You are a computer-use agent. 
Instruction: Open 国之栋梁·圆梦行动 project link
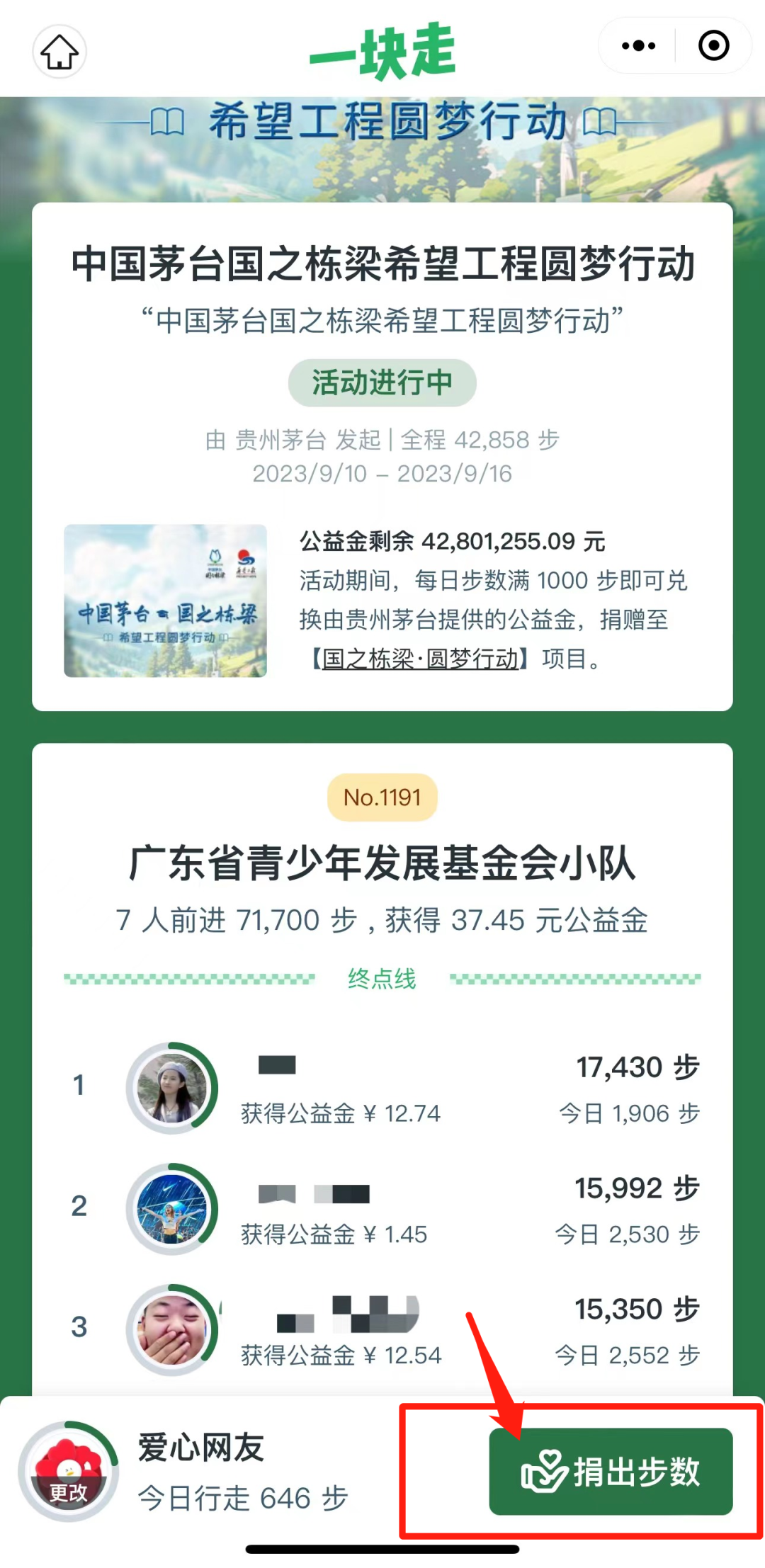tap(421, 659)
